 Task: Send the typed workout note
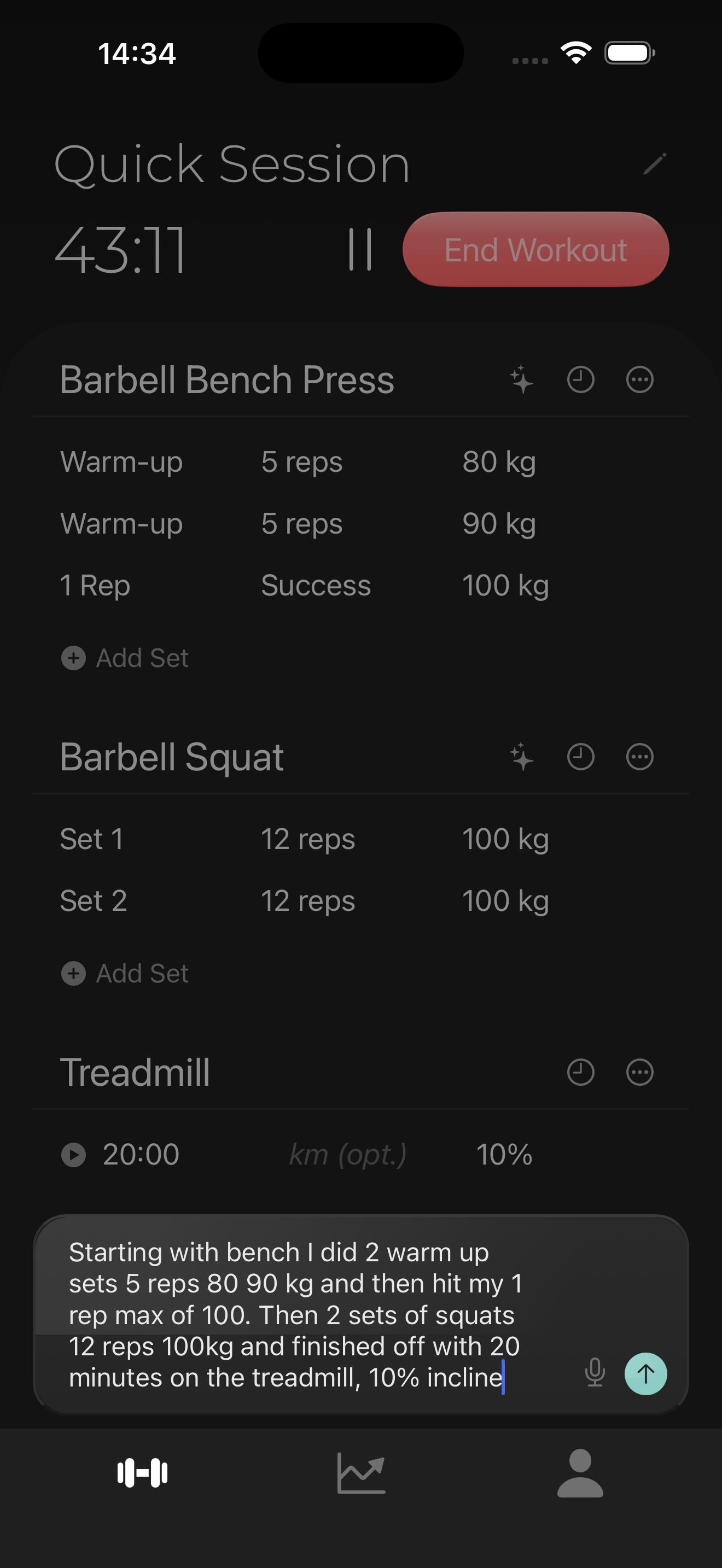645,1373
